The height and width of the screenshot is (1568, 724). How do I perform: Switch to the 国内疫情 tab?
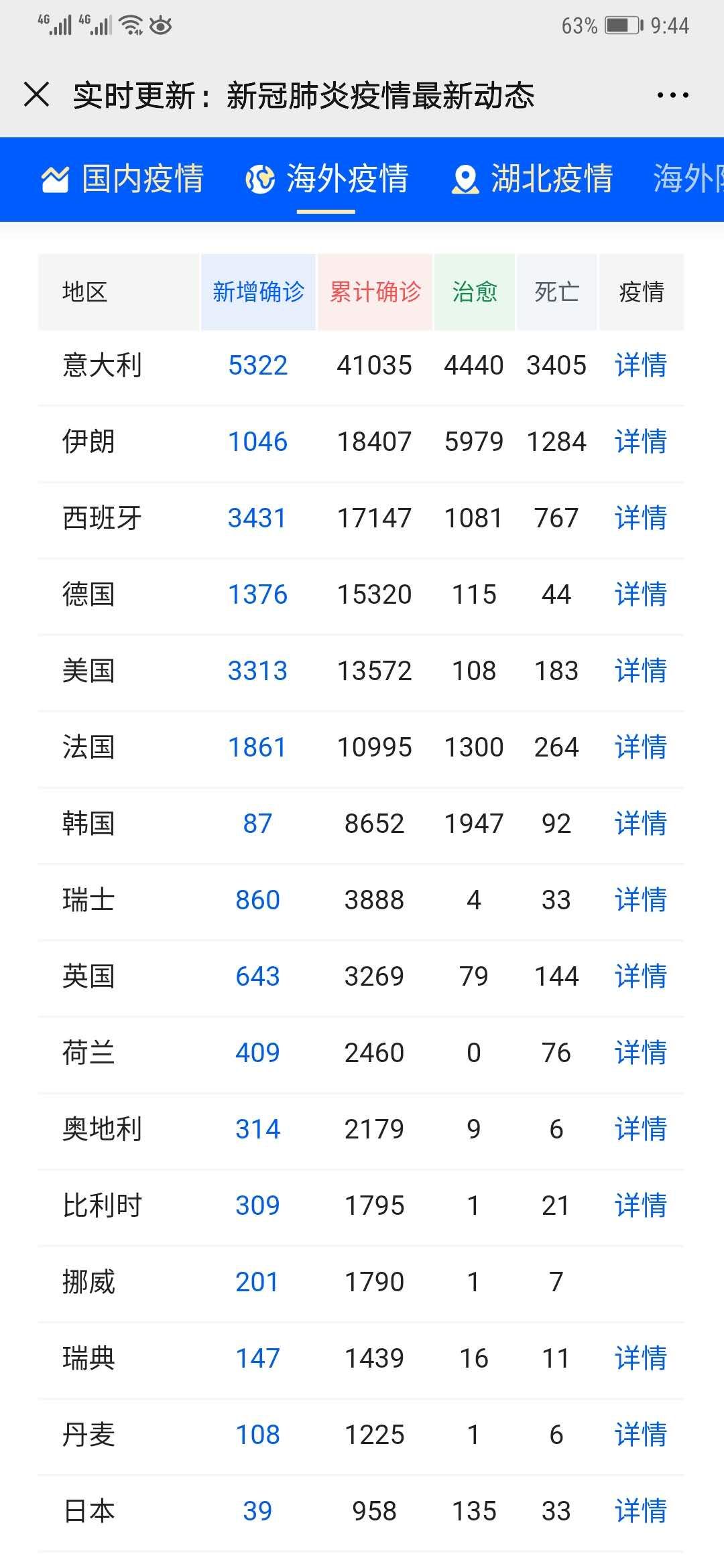[123, 179]
